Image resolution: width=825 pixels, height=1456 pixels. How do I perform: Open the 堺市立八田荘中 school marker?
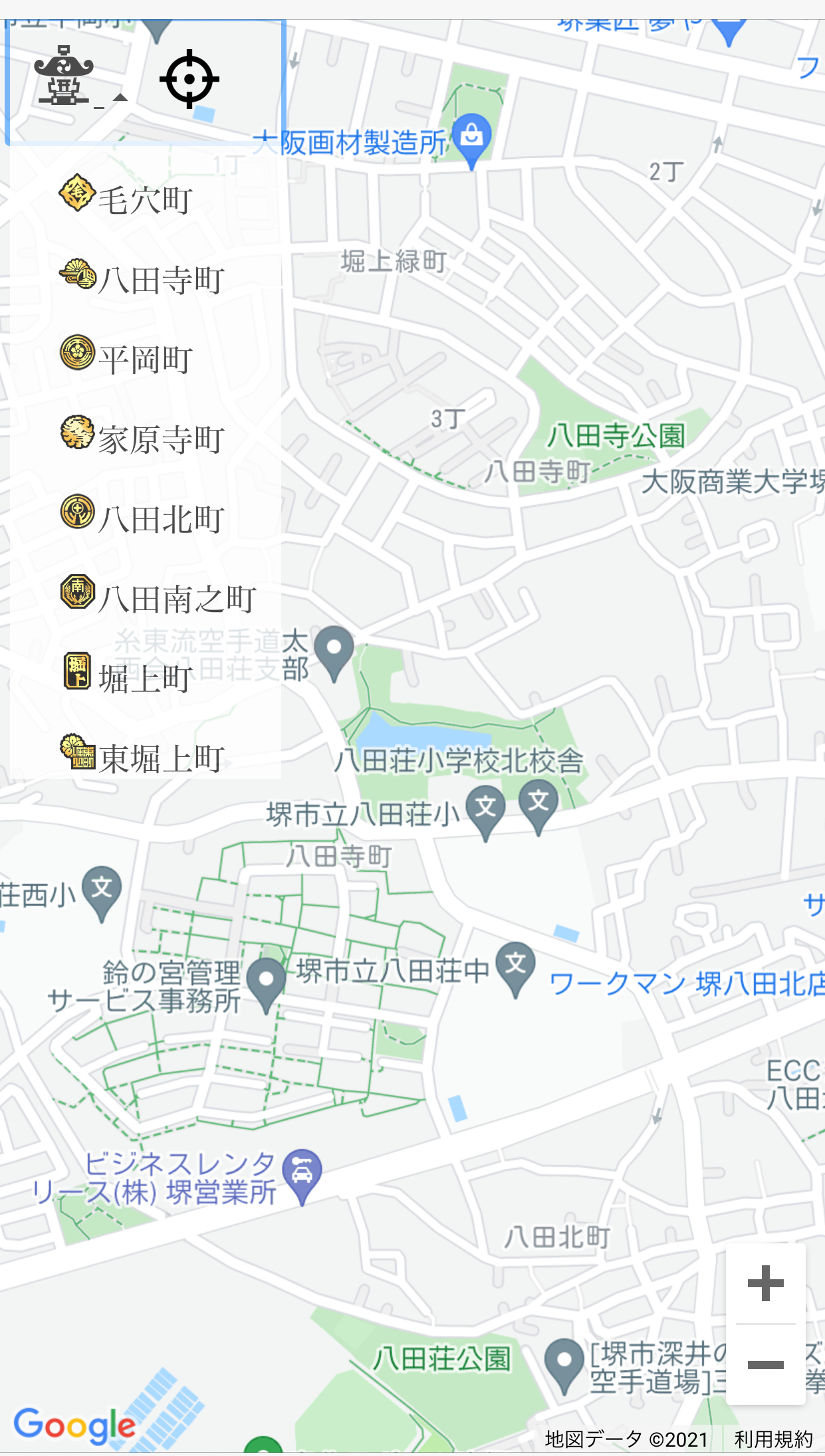516,966
